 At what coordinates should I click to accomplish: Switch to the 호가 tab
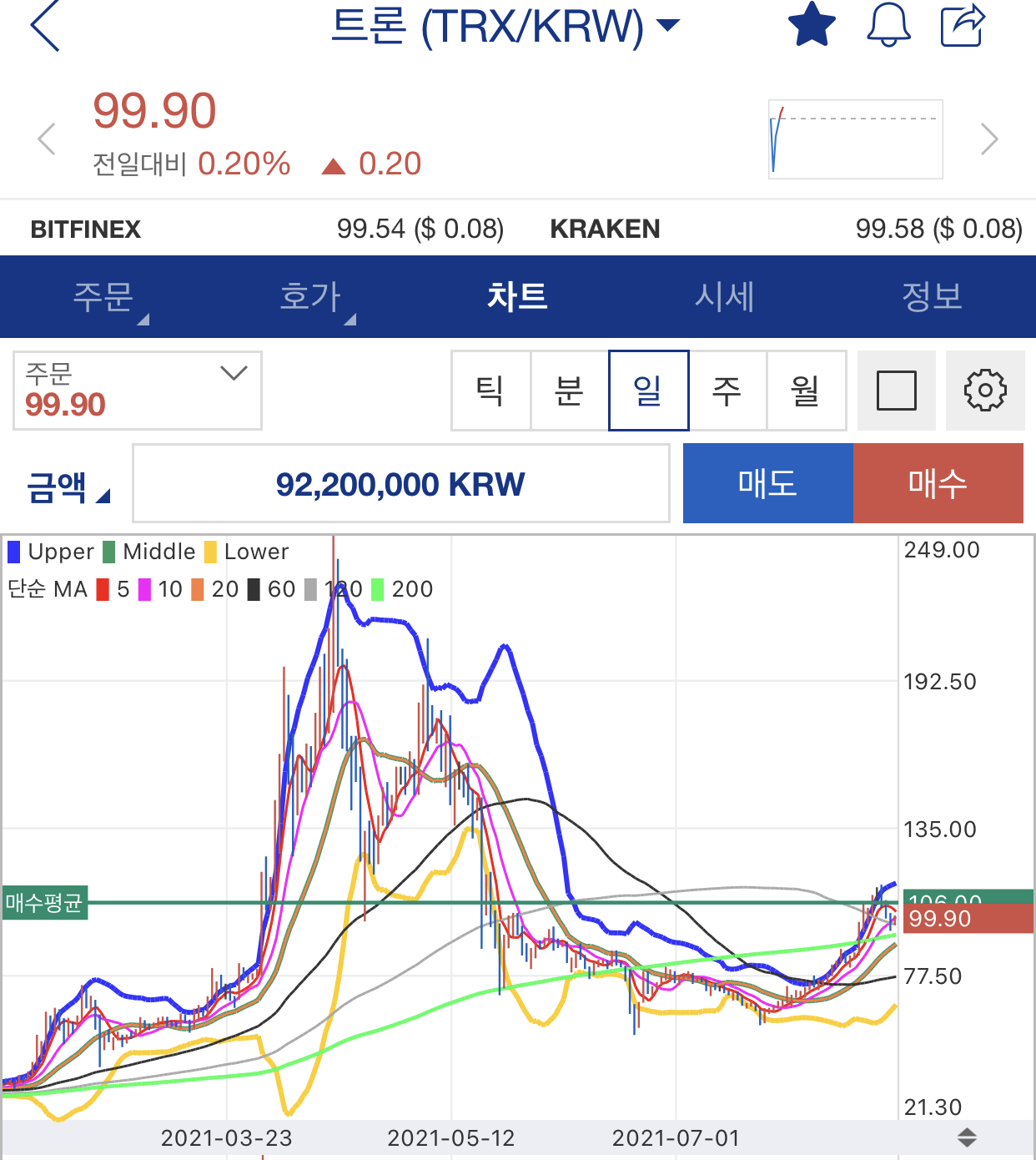[310, 297]
